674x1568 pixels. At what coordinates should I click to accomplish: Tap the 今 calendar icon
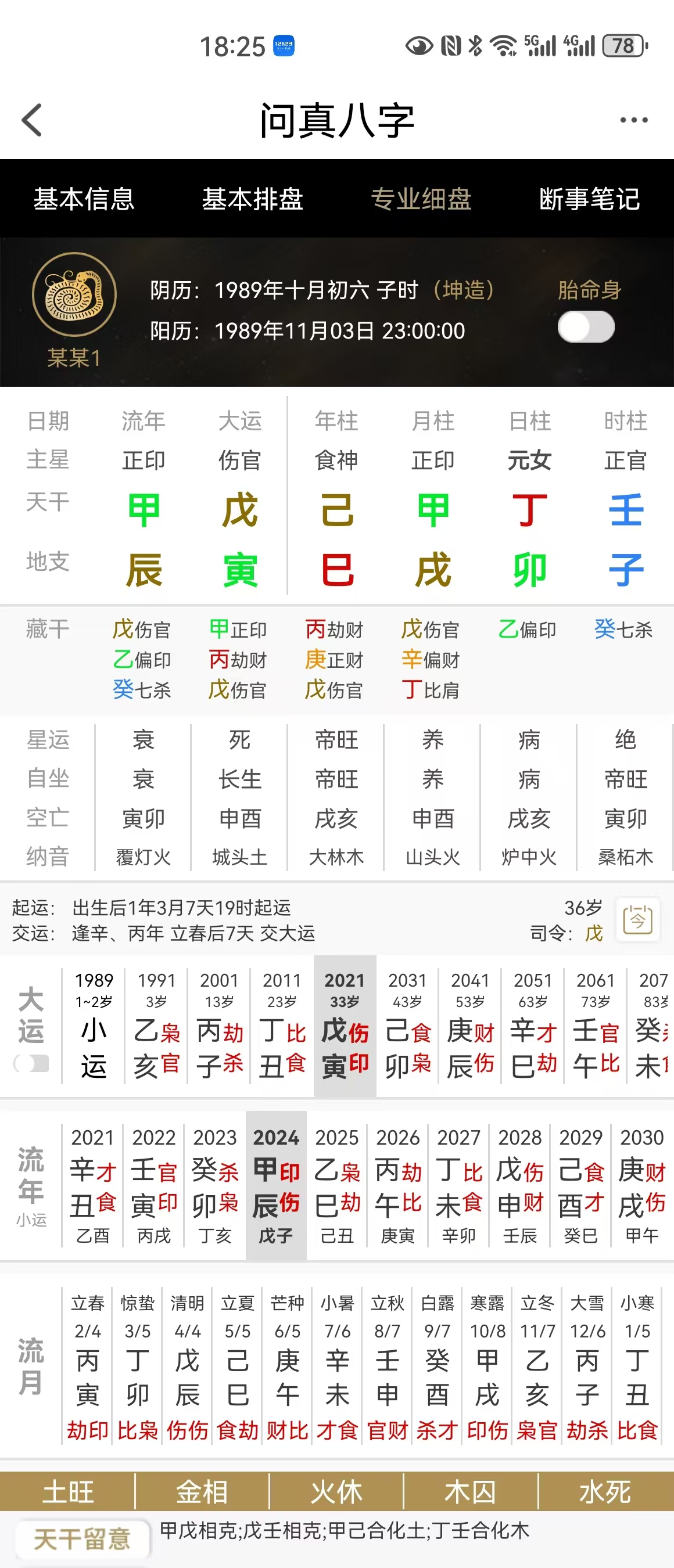coord(637,919)
